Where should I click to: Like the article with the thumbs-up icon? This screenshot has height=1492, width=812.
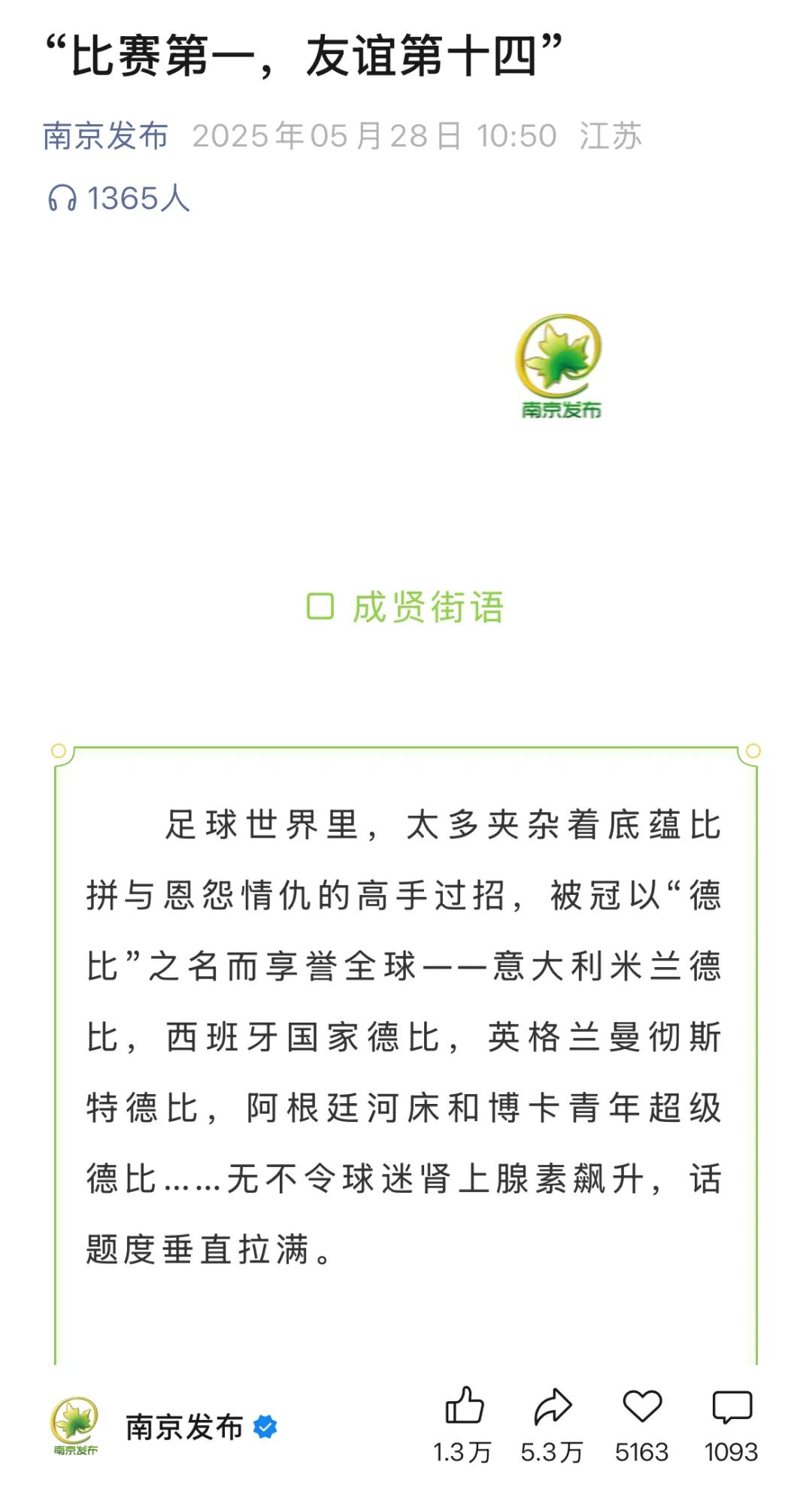pyautogui.click(x=464, y=1406)
